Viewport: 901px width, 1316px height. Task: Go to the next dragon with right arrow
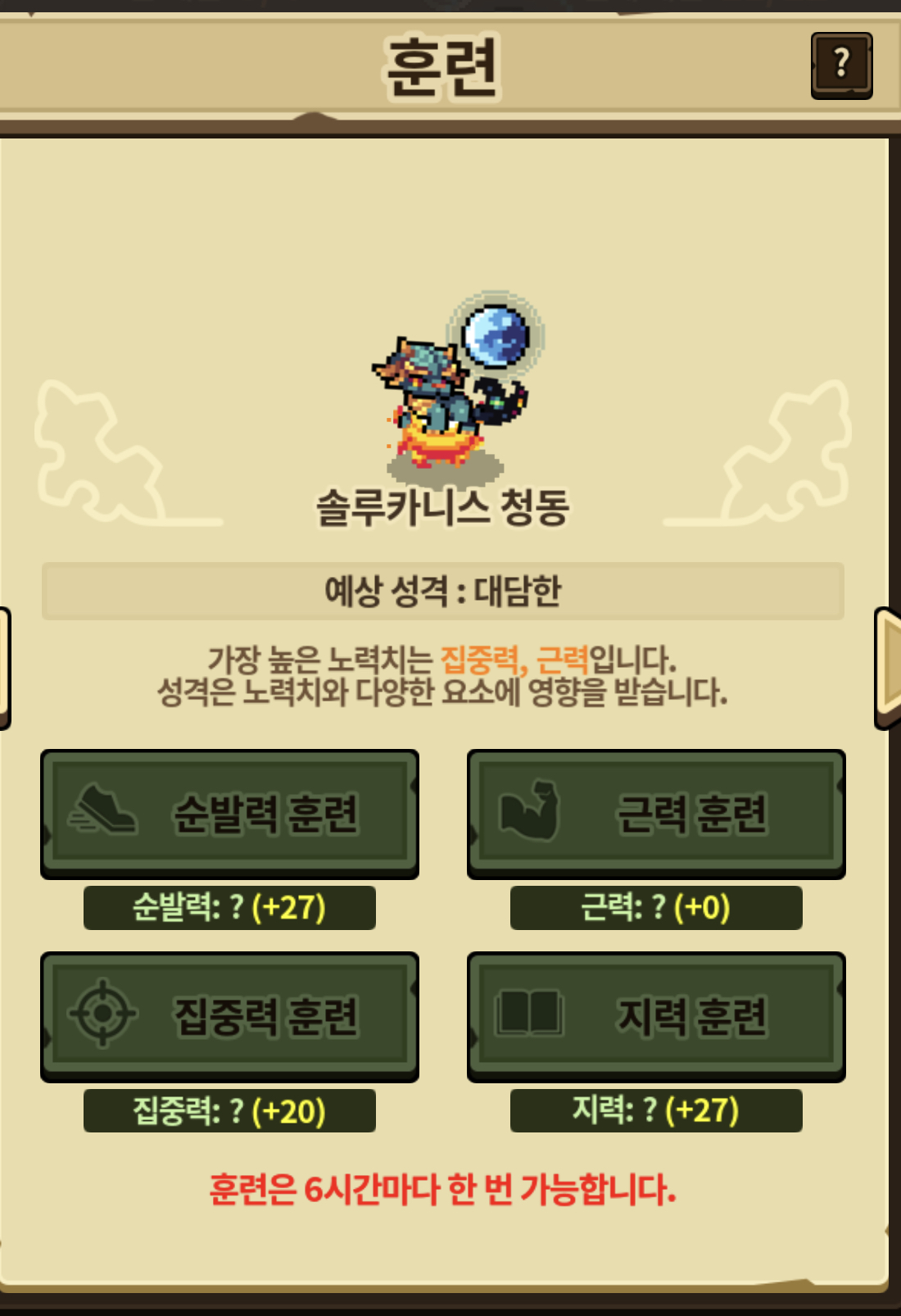[888, 668]
